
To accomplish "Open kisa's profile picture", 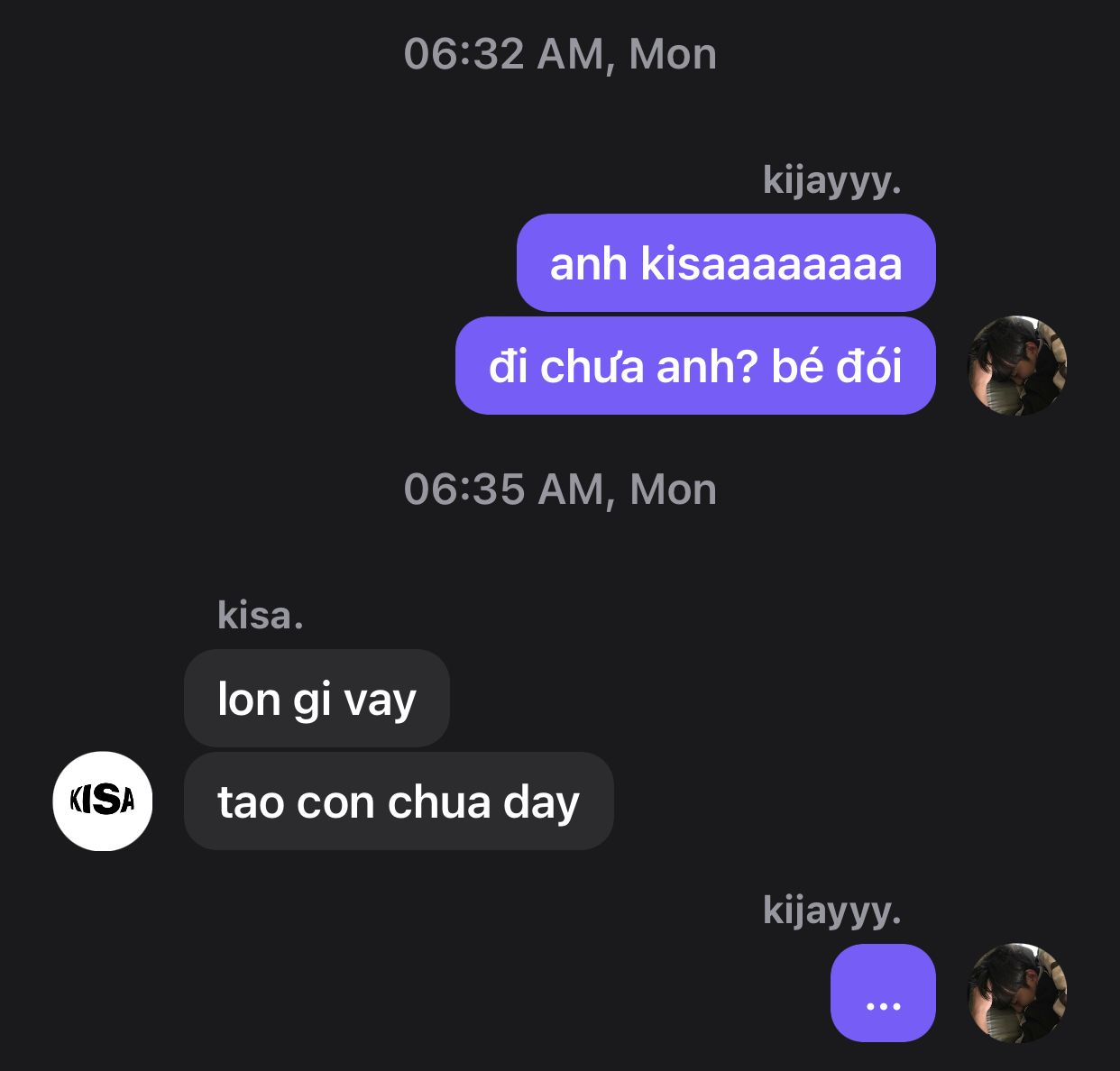I will tap(103, 801).
